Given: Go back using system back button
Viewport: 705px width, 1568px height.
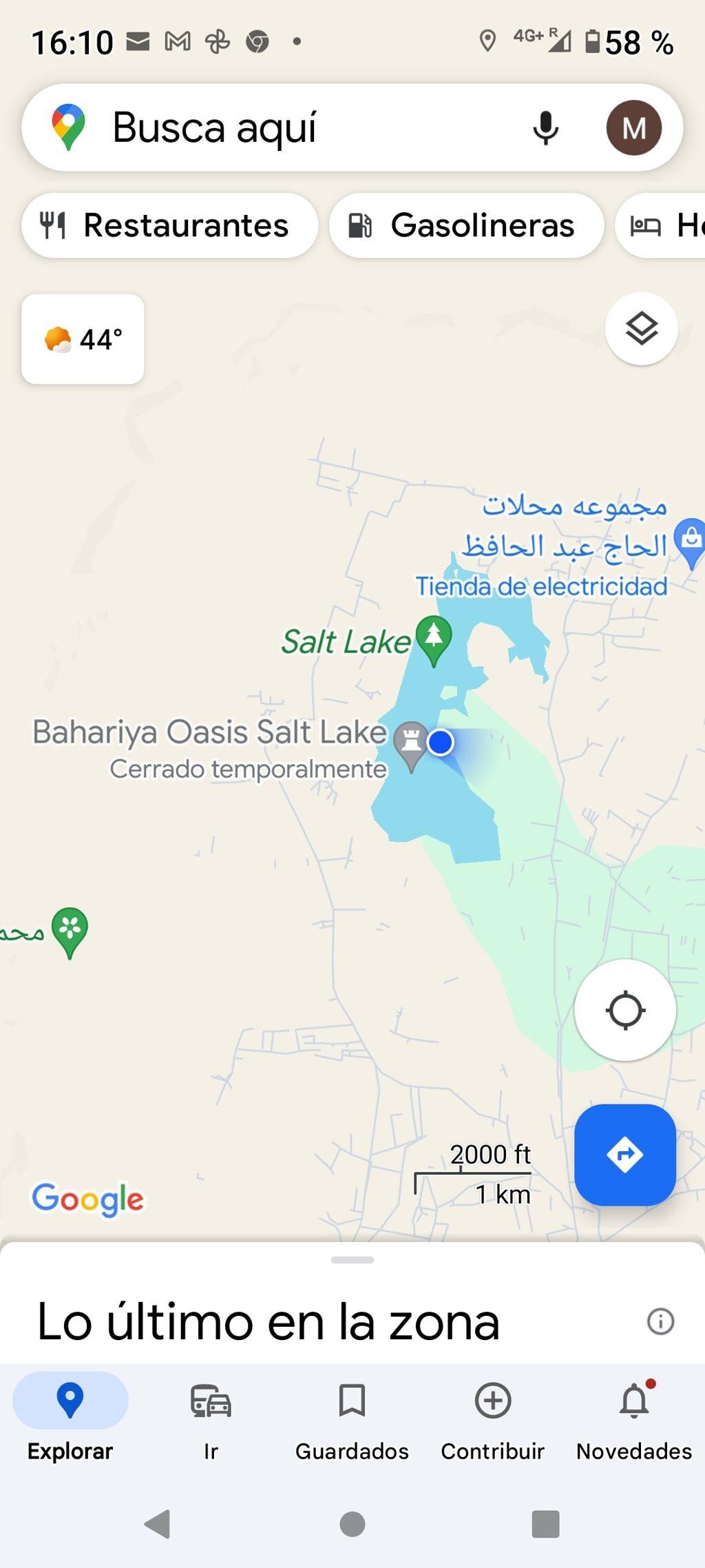Looking at the screenshot, I should click(158, 1524).
